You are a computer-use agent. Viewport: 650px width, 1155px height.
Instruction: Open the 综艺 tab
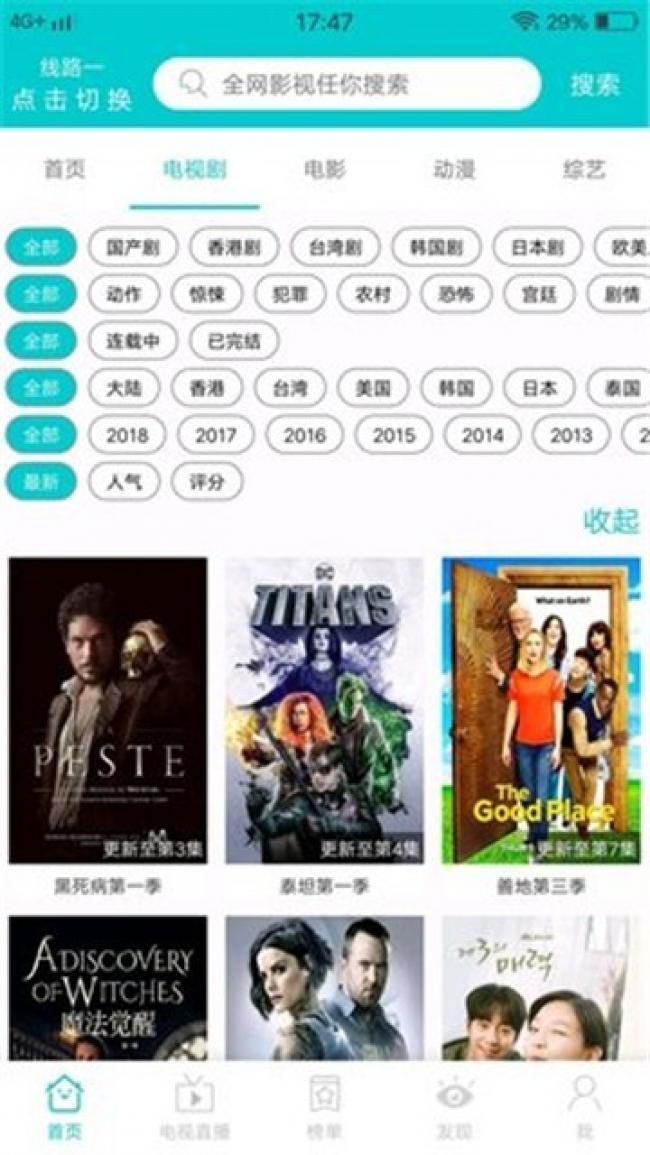click(583, 169)
